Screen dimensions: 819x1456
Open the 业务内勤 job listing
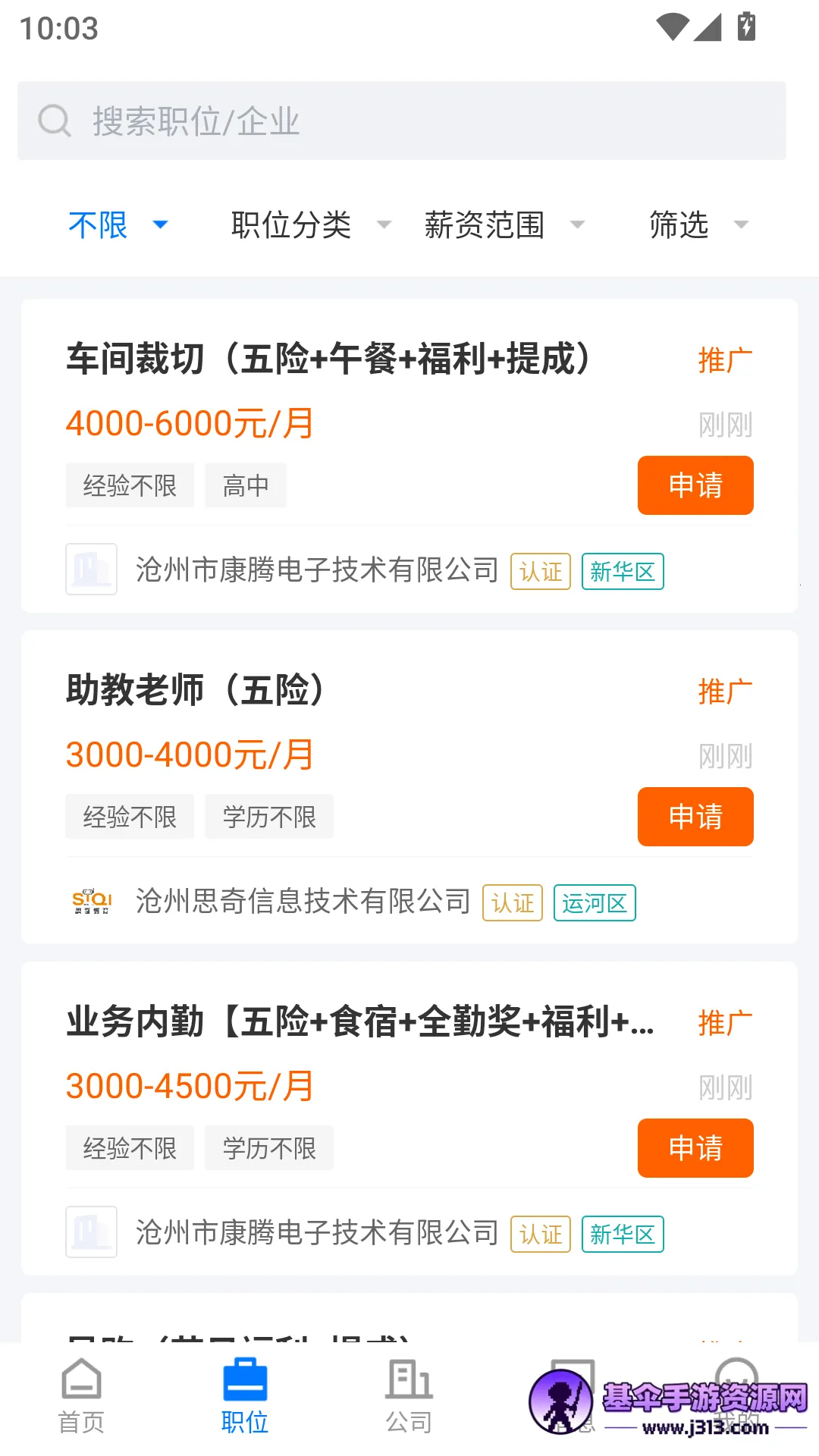point(359,1022)
